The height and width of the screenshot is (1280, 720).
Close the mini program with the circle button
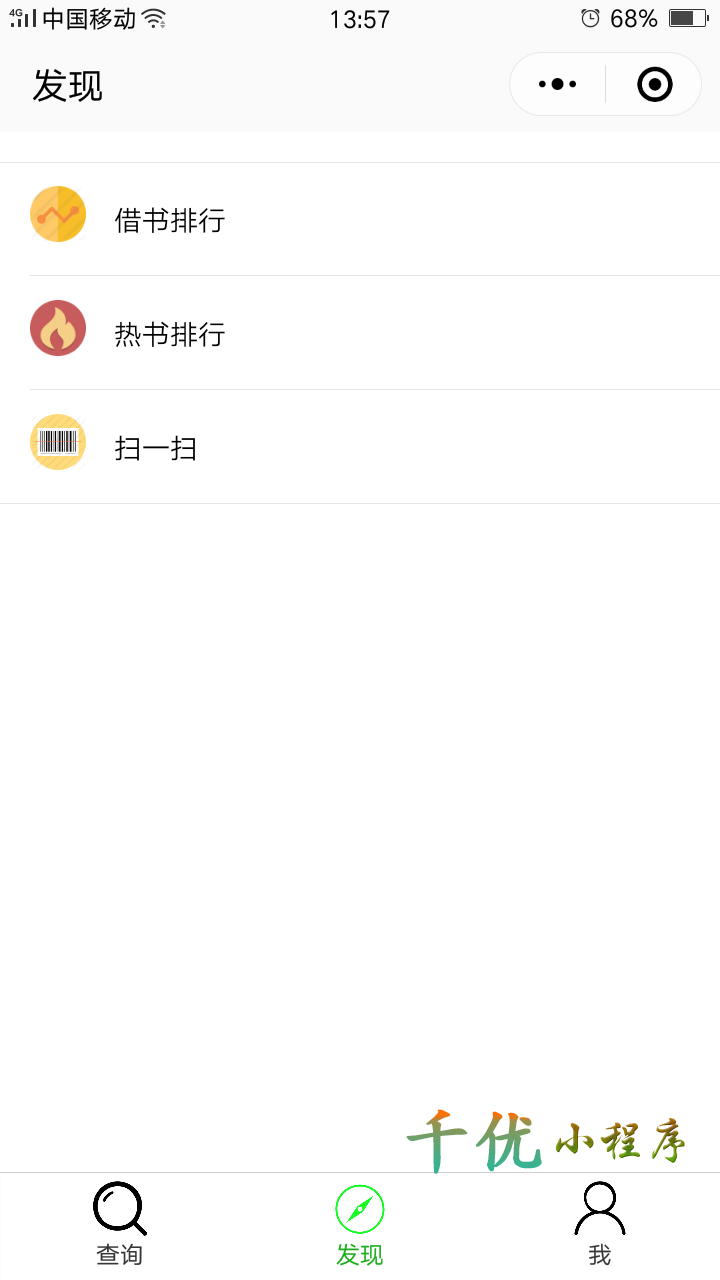[x=654, y=85]
